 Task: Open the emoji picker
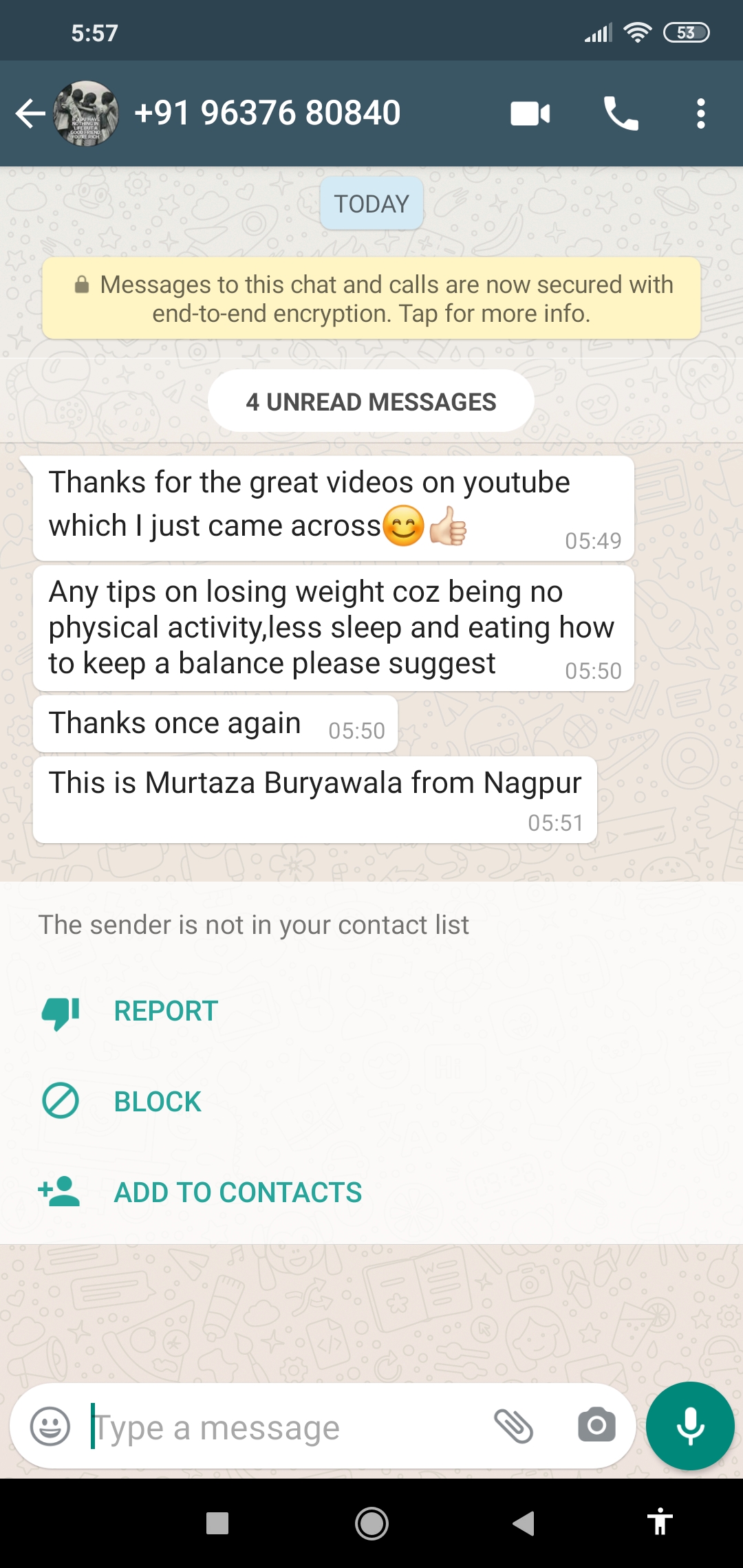pyautogui.click(x=50, y=1426)
